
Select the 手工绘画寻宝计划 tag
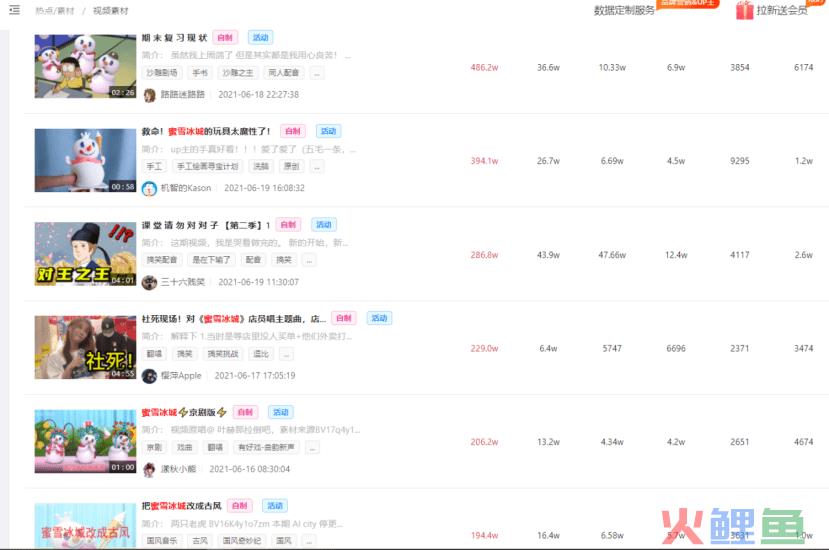tap(207, 167)
